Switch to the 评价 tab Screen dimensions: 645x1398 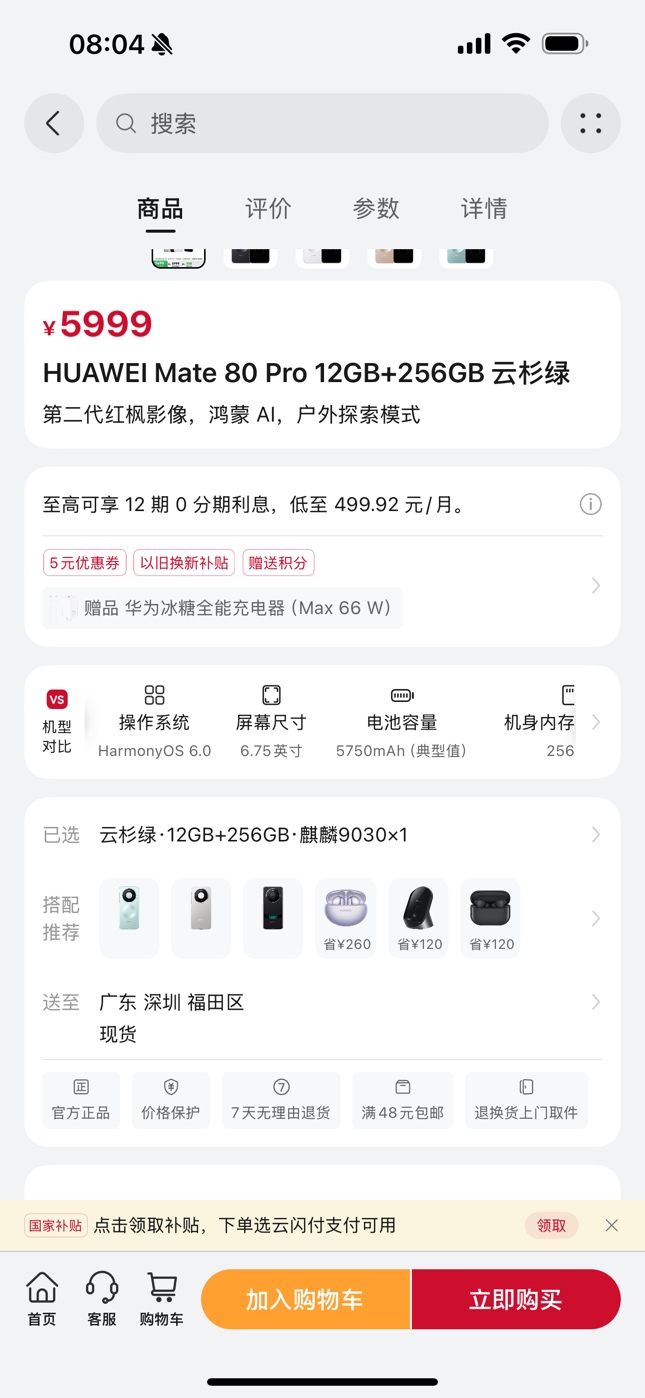pyautogui.click(x=268, y=208)
